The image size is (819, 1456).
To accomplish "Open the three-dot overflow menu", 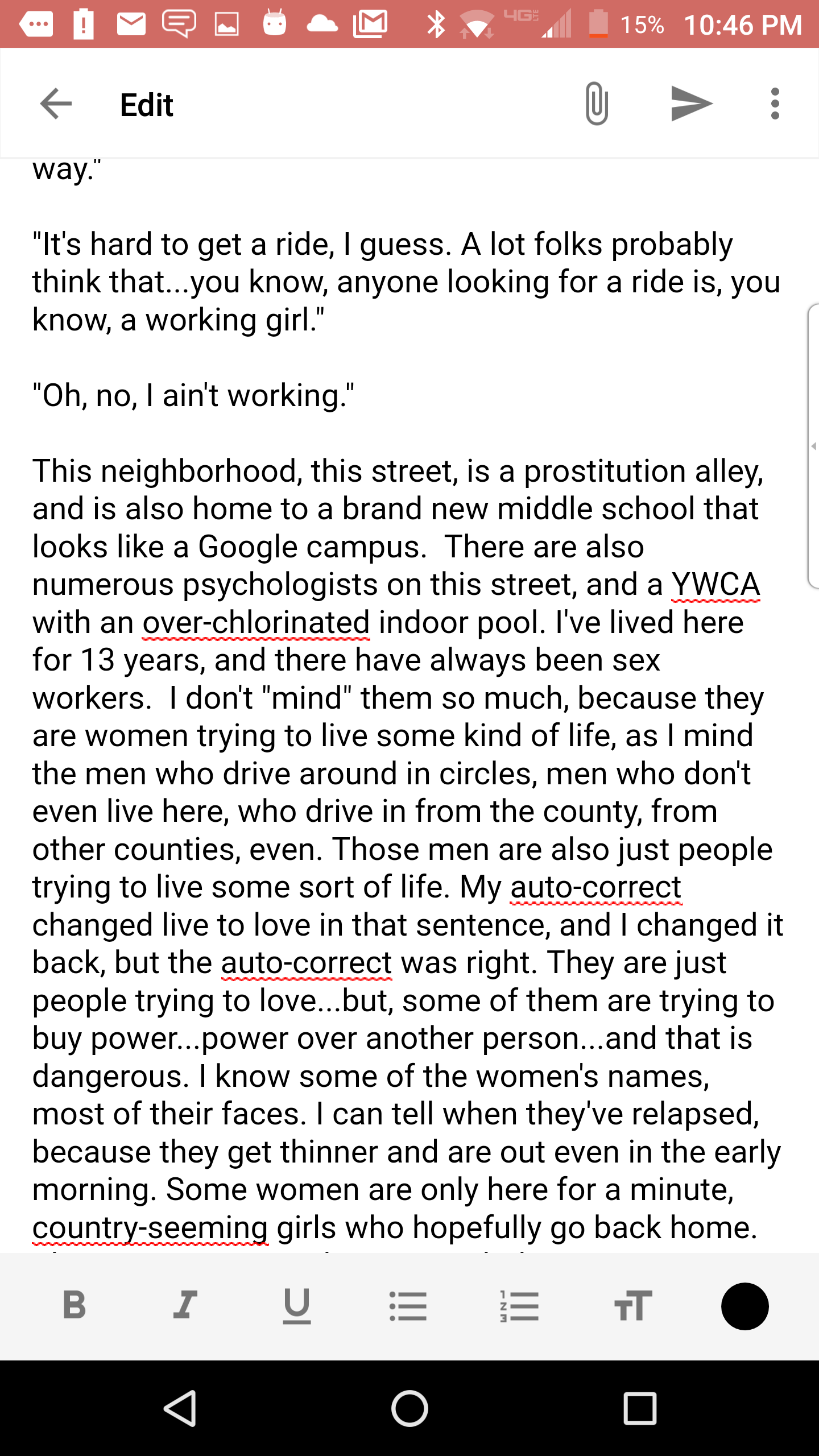I will coord(775,104).
